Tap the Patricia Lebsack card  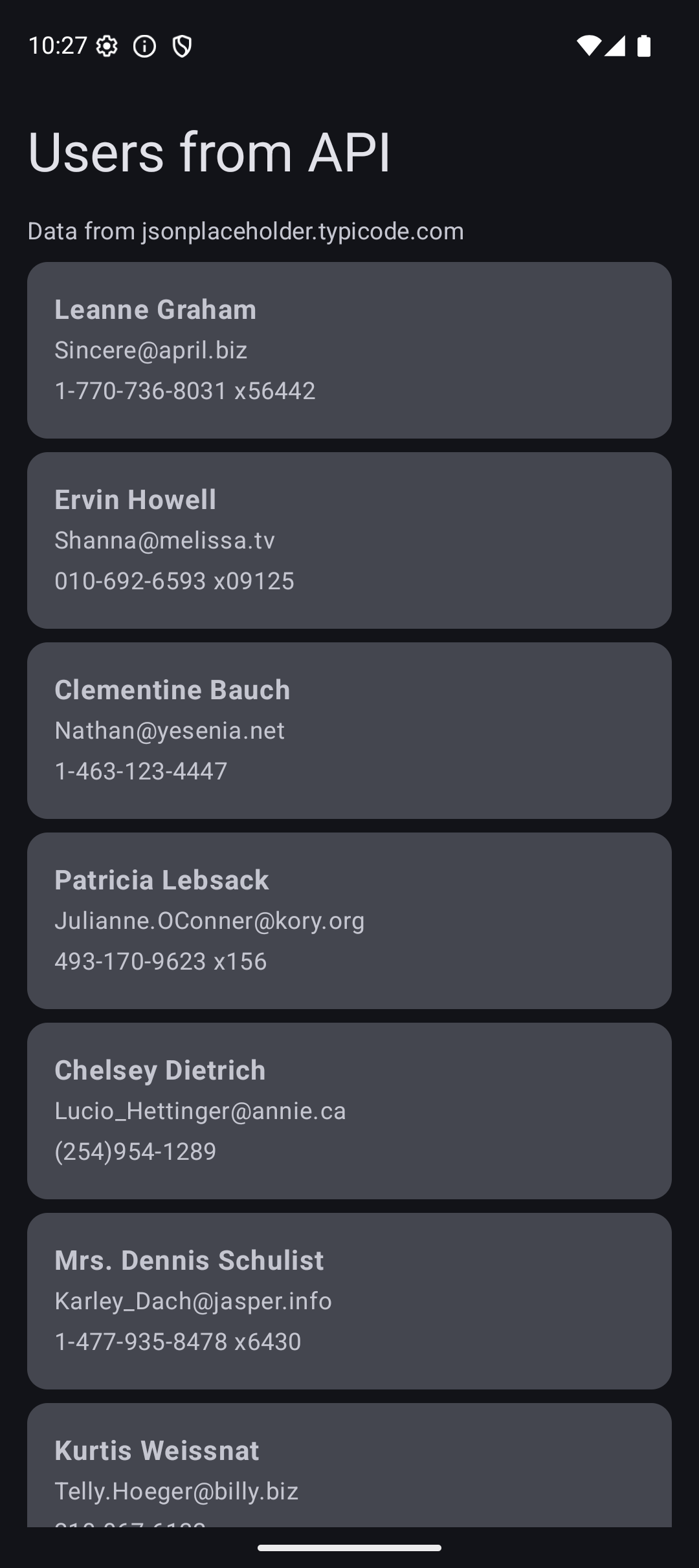point(349,920)
